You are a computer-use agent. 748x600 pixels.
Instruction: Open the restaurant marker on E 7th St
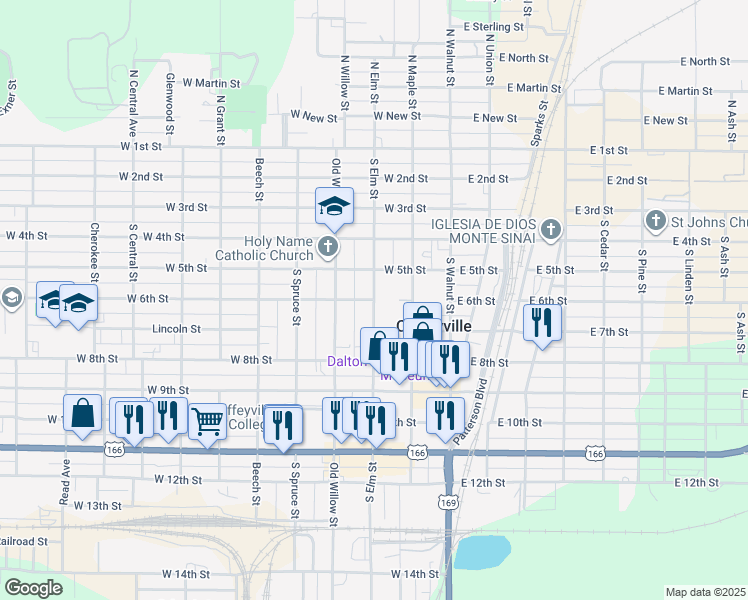[x=542, y=323]
